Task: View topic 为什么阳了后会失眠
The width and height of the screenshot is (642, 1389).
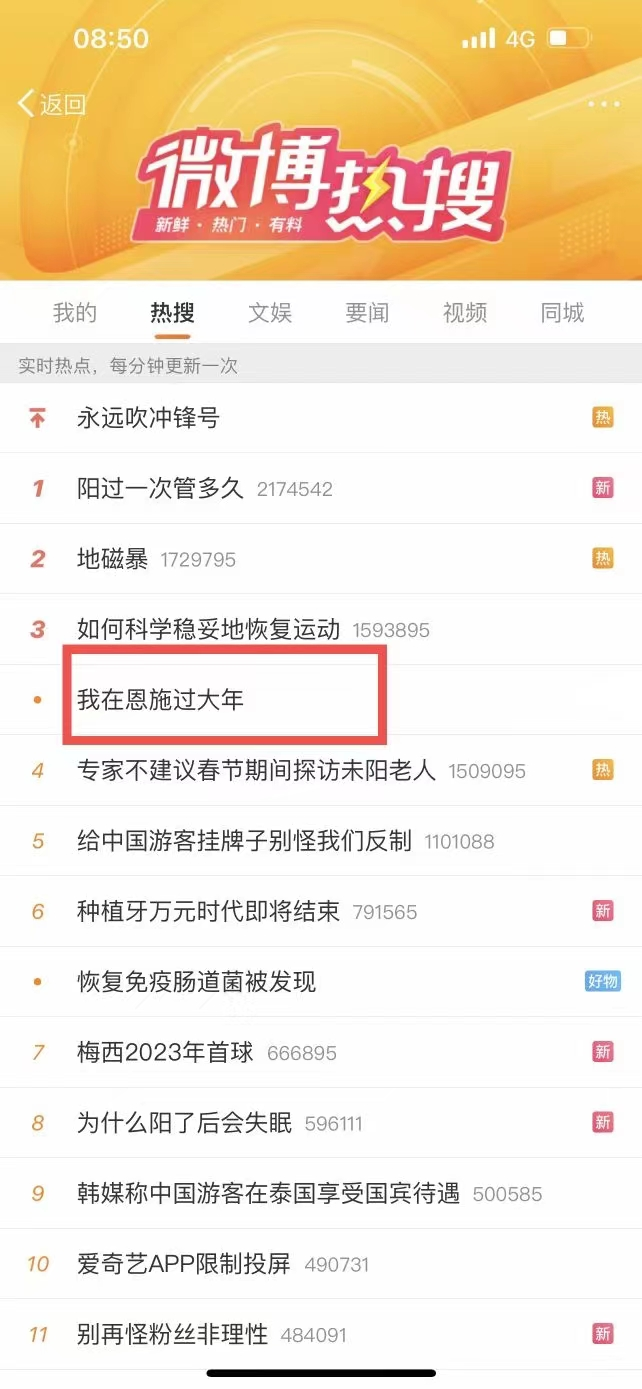Action: tap(184, 1123)
